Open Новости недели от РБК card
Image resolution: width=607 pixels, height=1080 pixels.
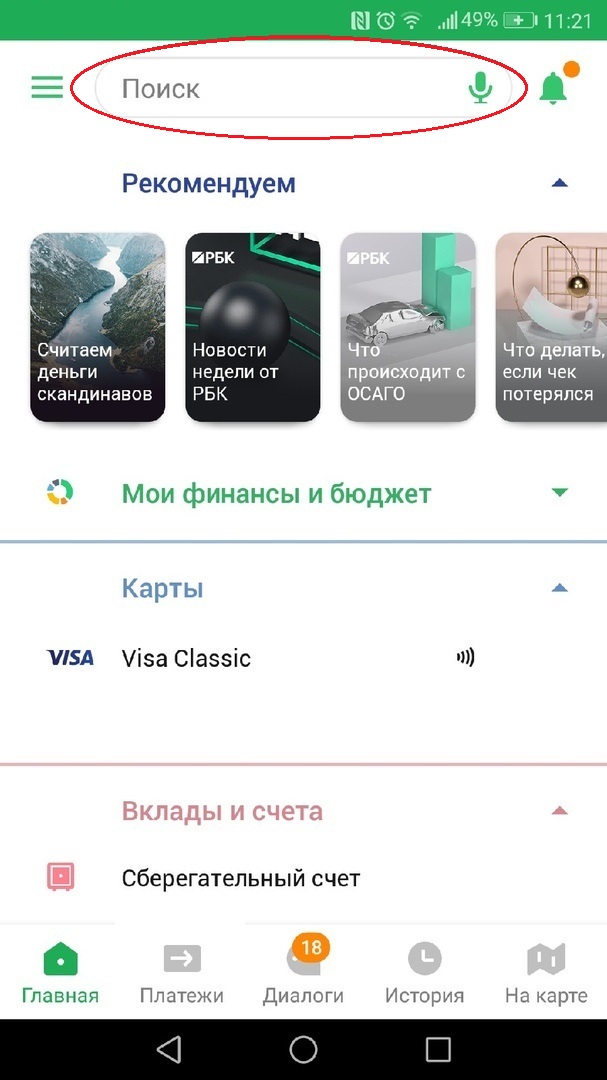pyautogui.click(x=253, y=327)
